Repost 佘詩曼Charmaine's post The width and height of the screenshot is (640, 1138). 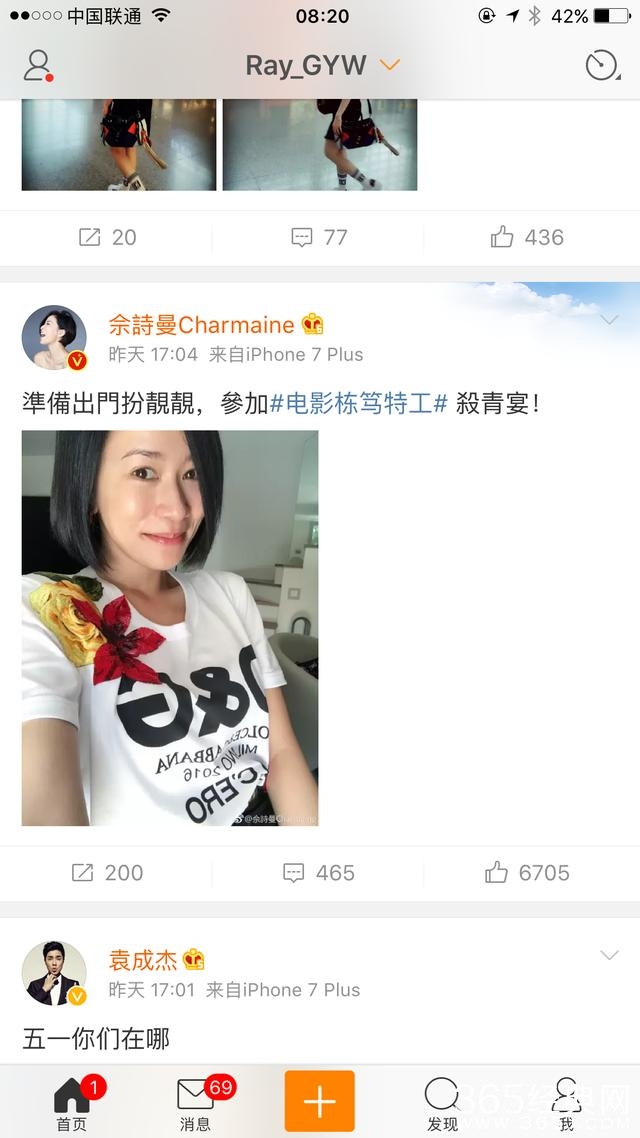(108, 873)
